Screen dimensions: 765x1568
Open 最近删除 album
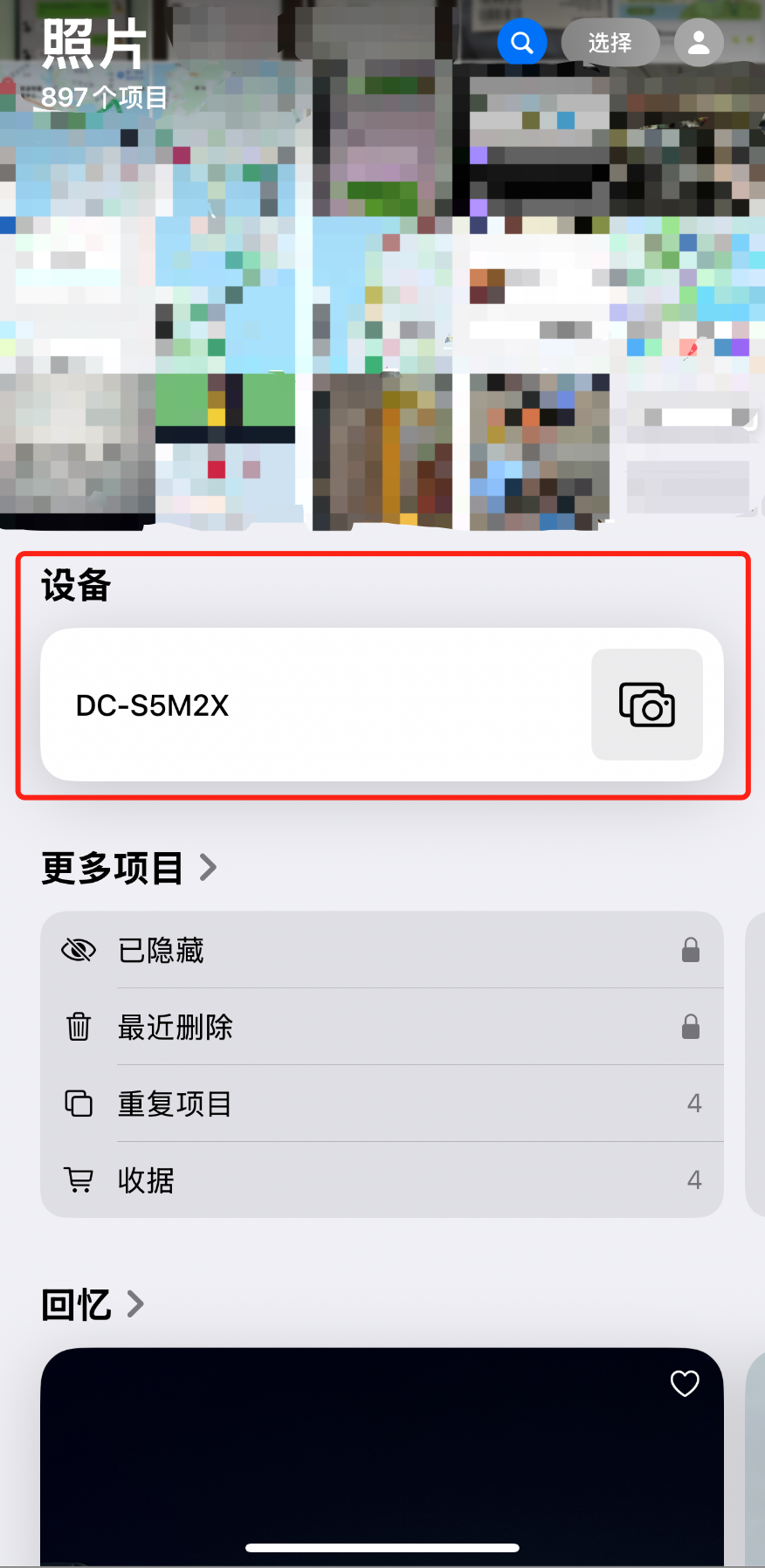(382, 1027)
